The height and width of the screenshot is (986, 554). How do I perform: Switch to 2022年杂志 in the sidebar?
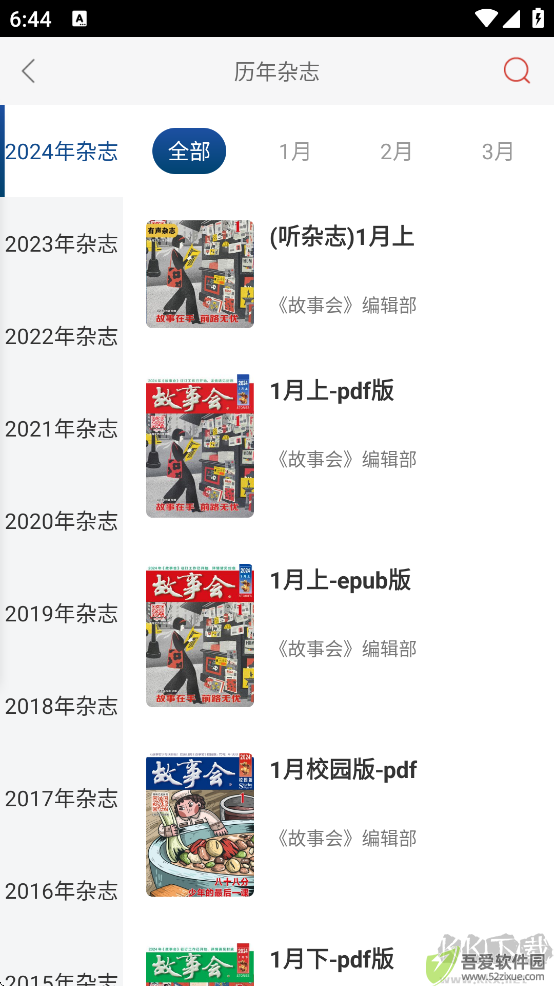[x=62, y=336]
